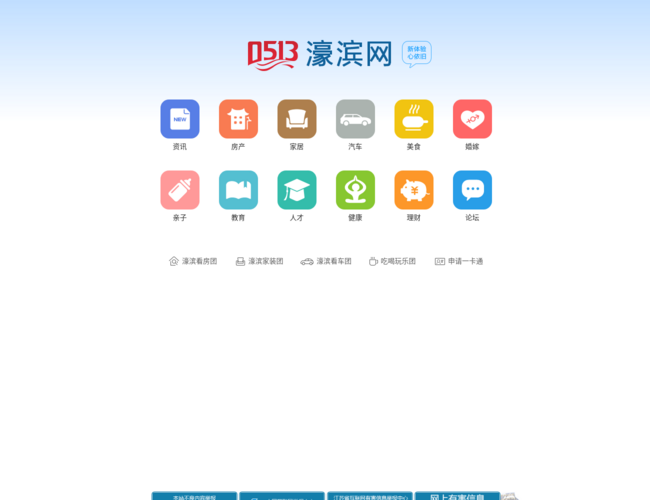Go to the 教育 education section
Viewport: 650px width, 500px height.
click(x=238, y=190)
